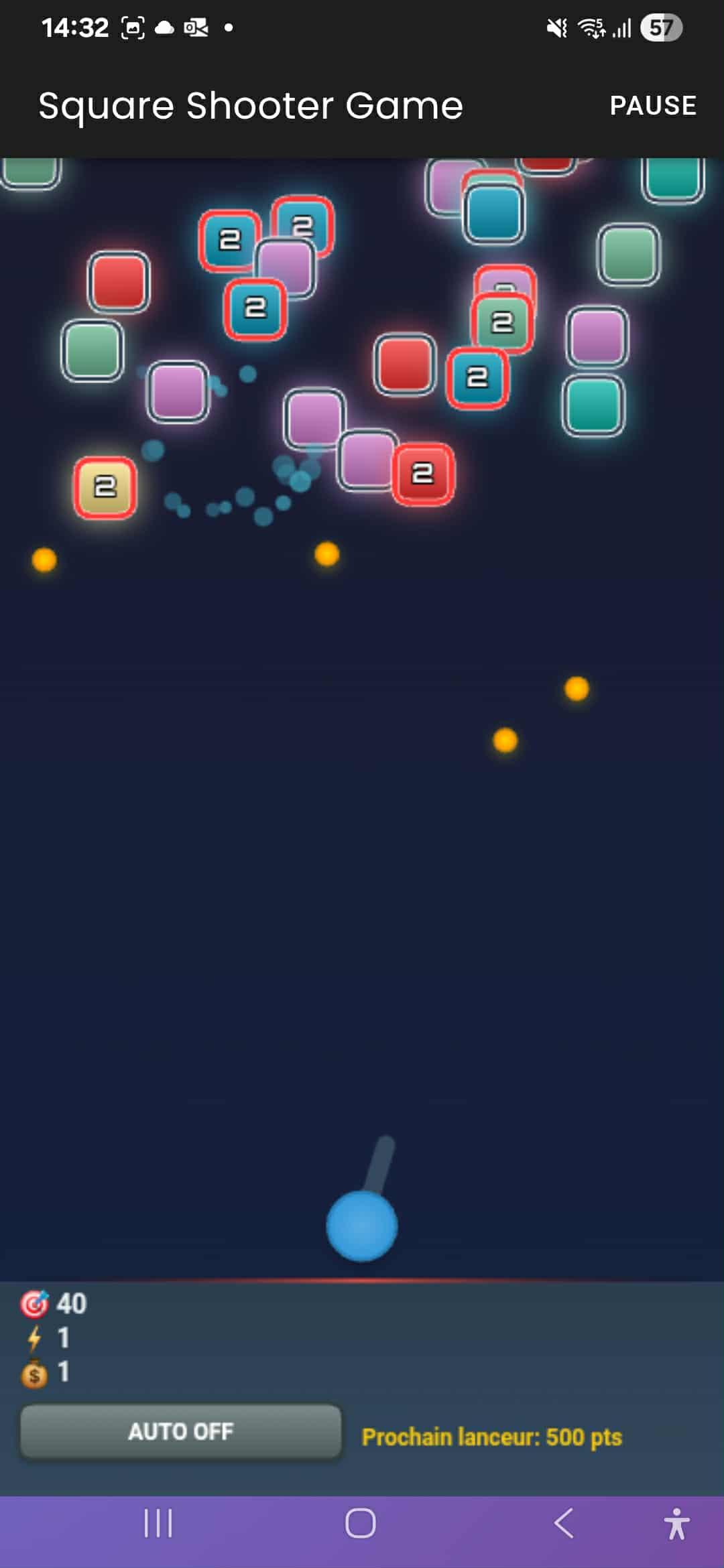This screenshot has height=1568, width=724.
Task: Tap the blue launcher ball
Action: coord(362,1226)
